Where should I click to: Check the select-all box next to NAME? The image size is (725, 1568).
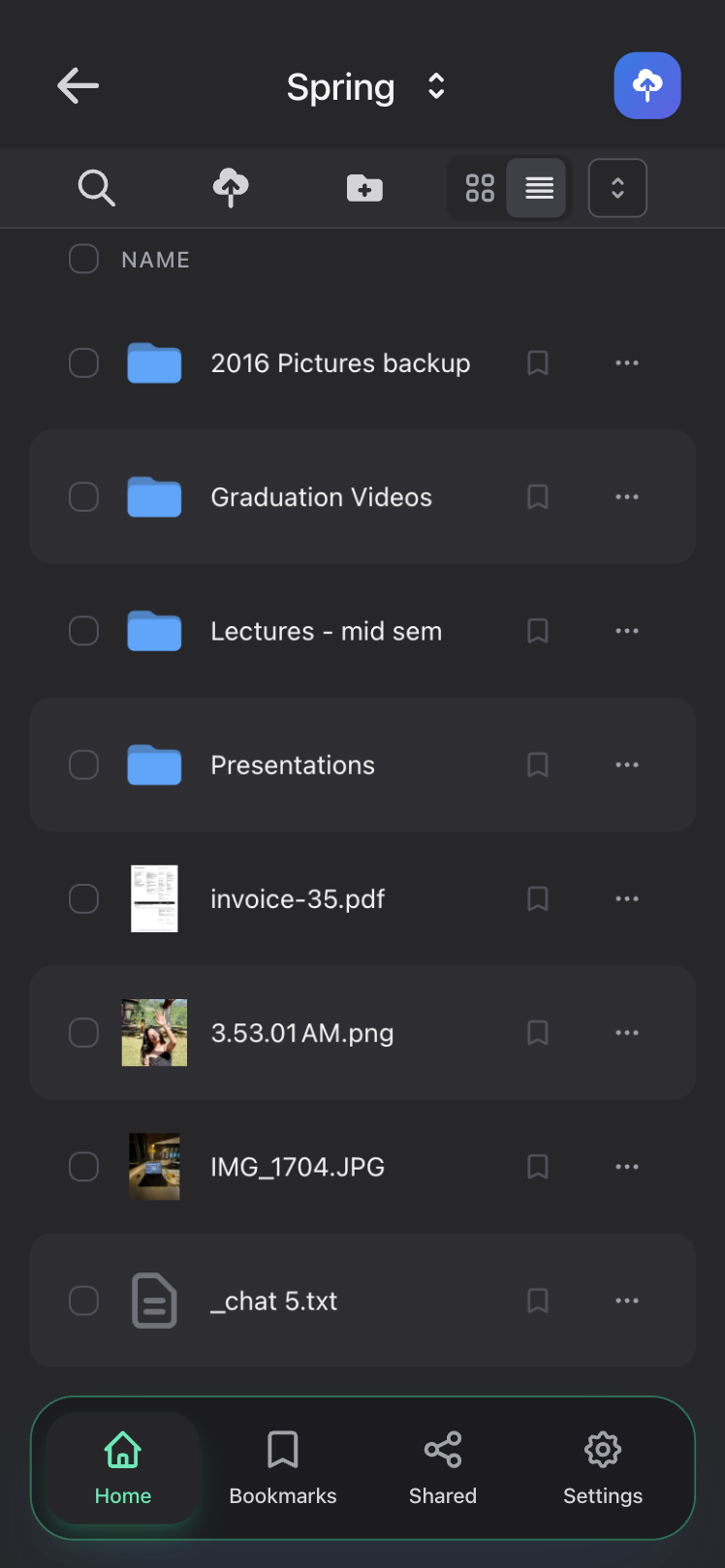[83, 259]
